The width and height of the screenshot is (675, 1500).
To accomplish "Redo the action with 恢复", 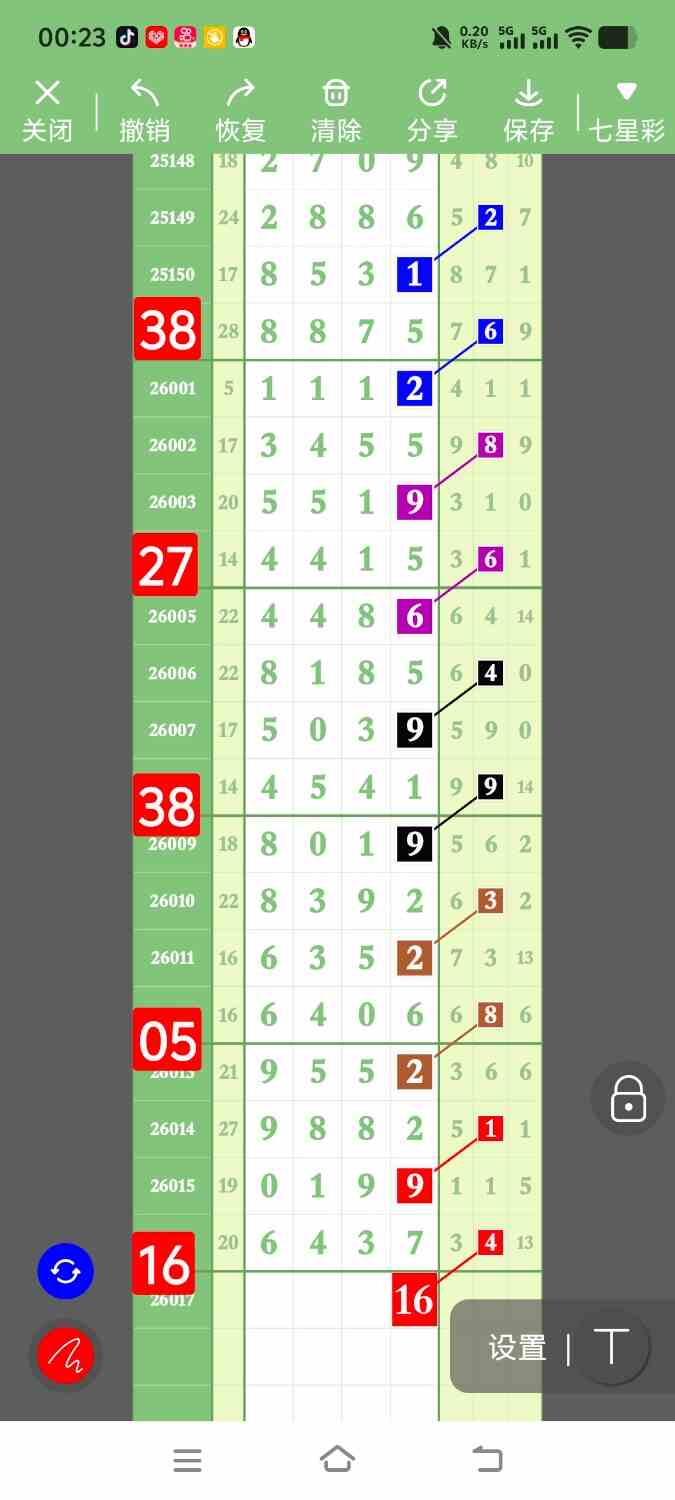I will pos(240,111).
